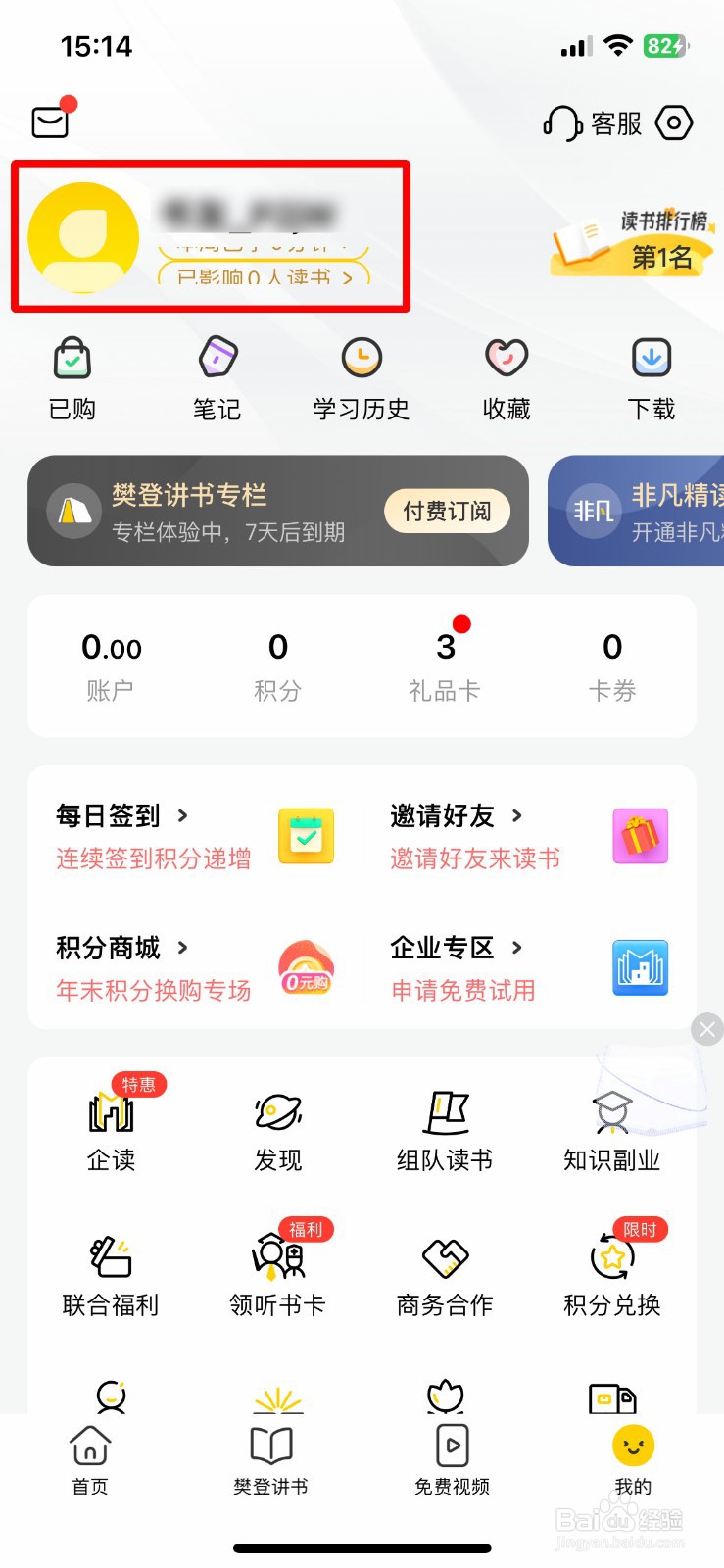Tap the 付费订阅 paid subscription button
Viewport: 724px width, 1568px height.
447,511
